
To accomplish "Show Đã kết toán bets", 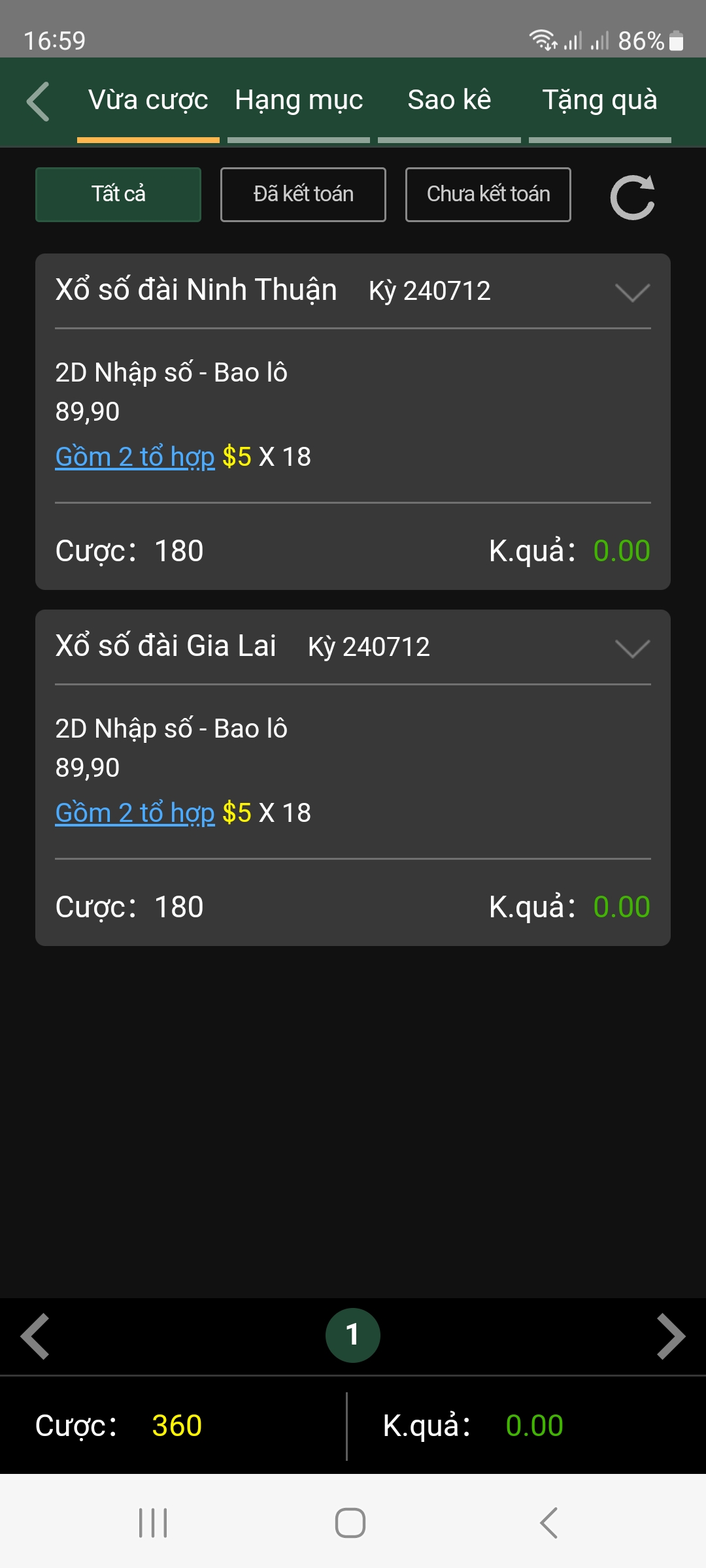I will tap(303, 195).
